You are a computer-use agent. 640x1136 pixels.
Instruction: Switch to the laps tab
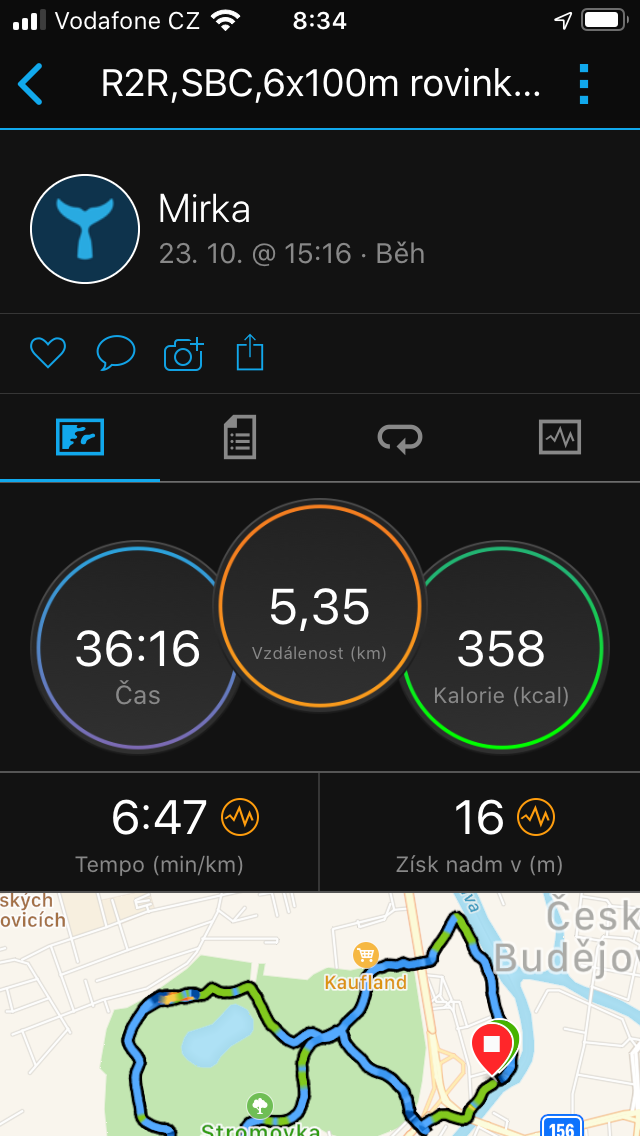tap(399, 438)
